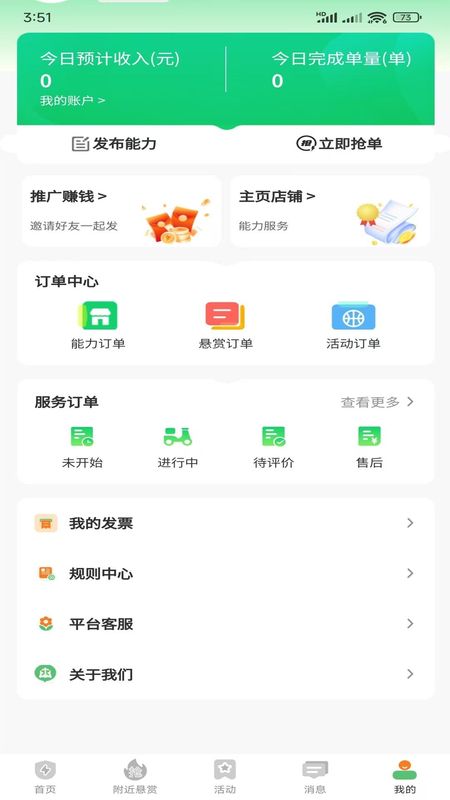Open 能力订单 in order center
The height and width of the screenshot is (800, 450).
pos(98,325)
